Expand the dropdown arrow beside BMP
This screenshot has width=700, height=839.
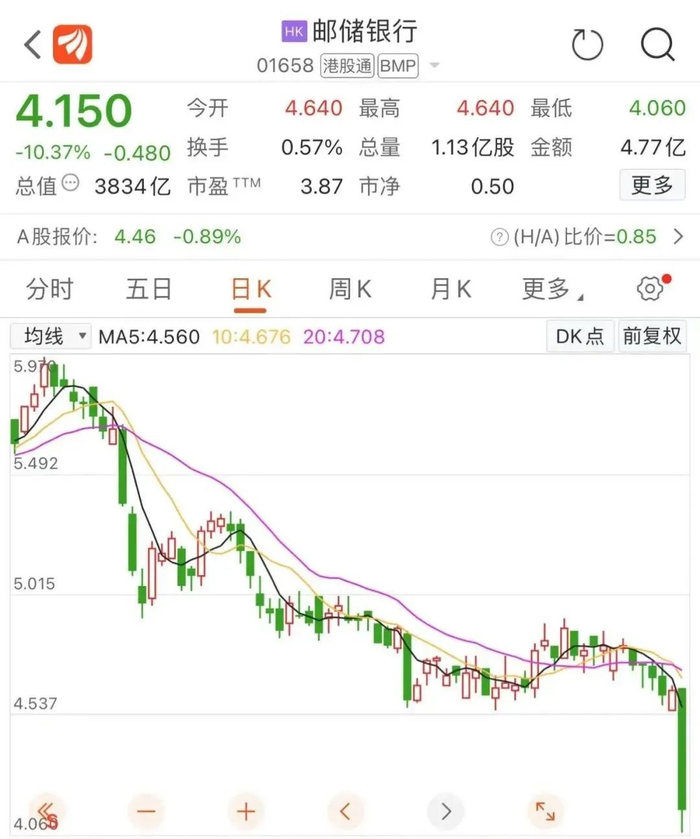434,67
